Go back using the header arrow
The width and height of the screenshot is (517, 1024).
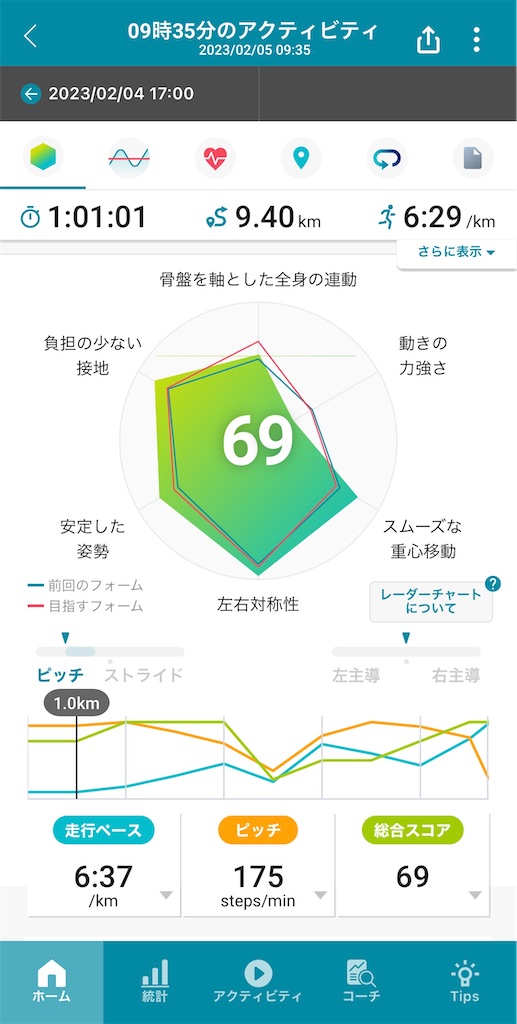coord(30,37)
